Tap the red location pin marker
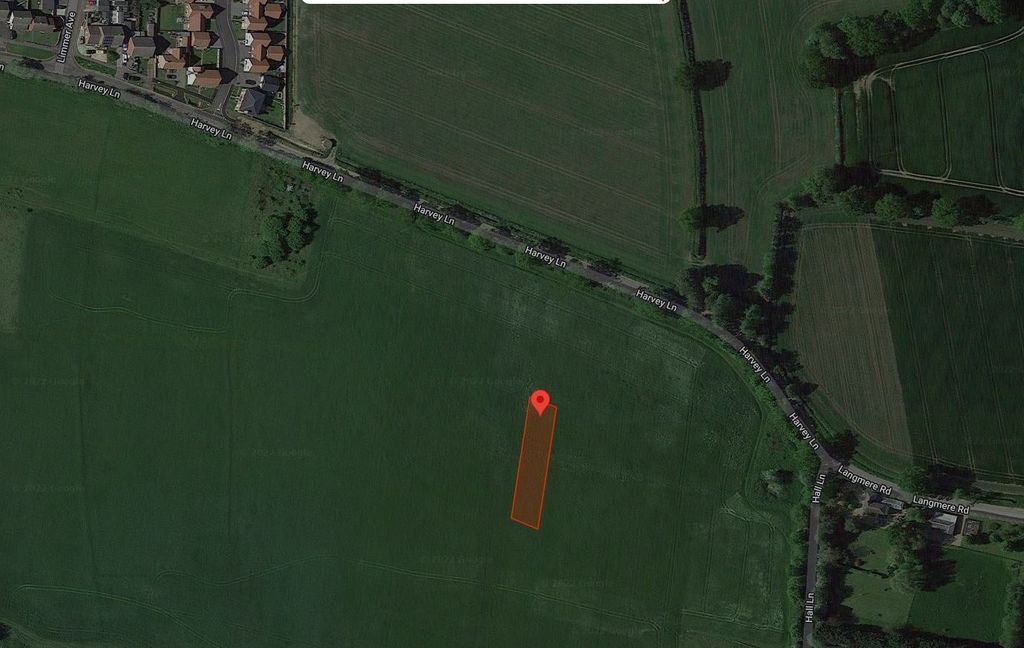The image size is (1024, 648). (x=540, y=401)
